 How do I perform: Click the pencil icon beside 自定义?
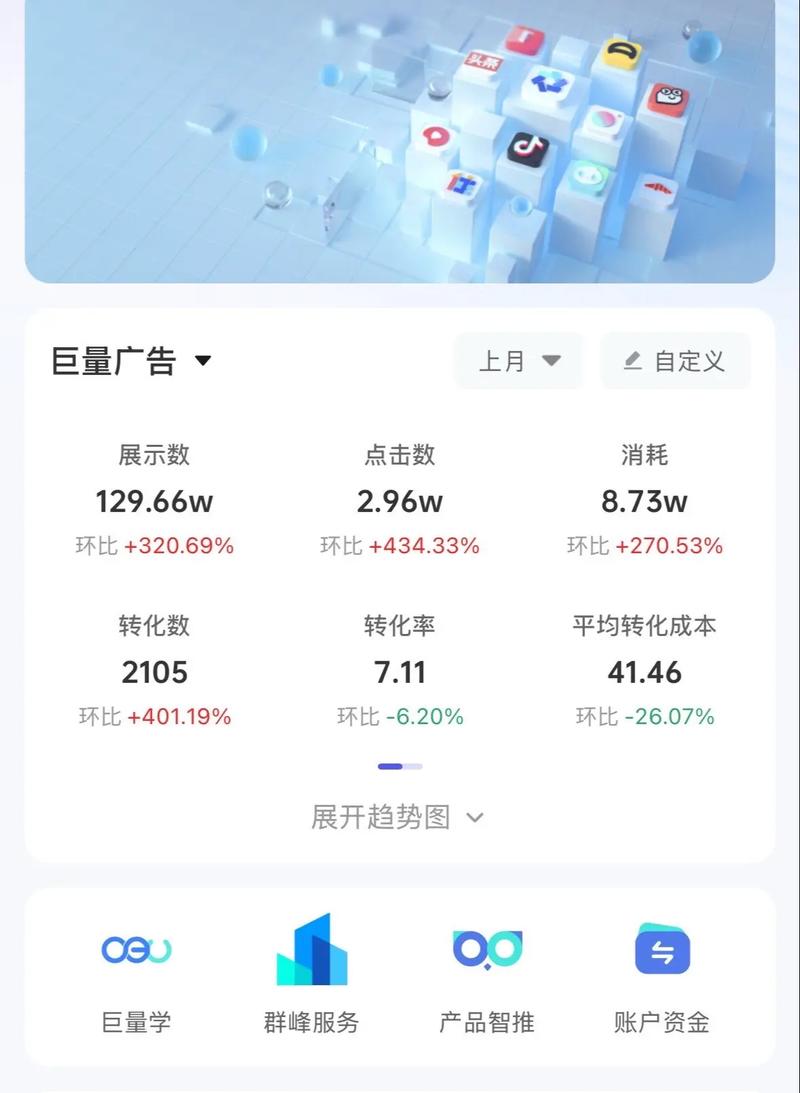[x=631, y=360]
